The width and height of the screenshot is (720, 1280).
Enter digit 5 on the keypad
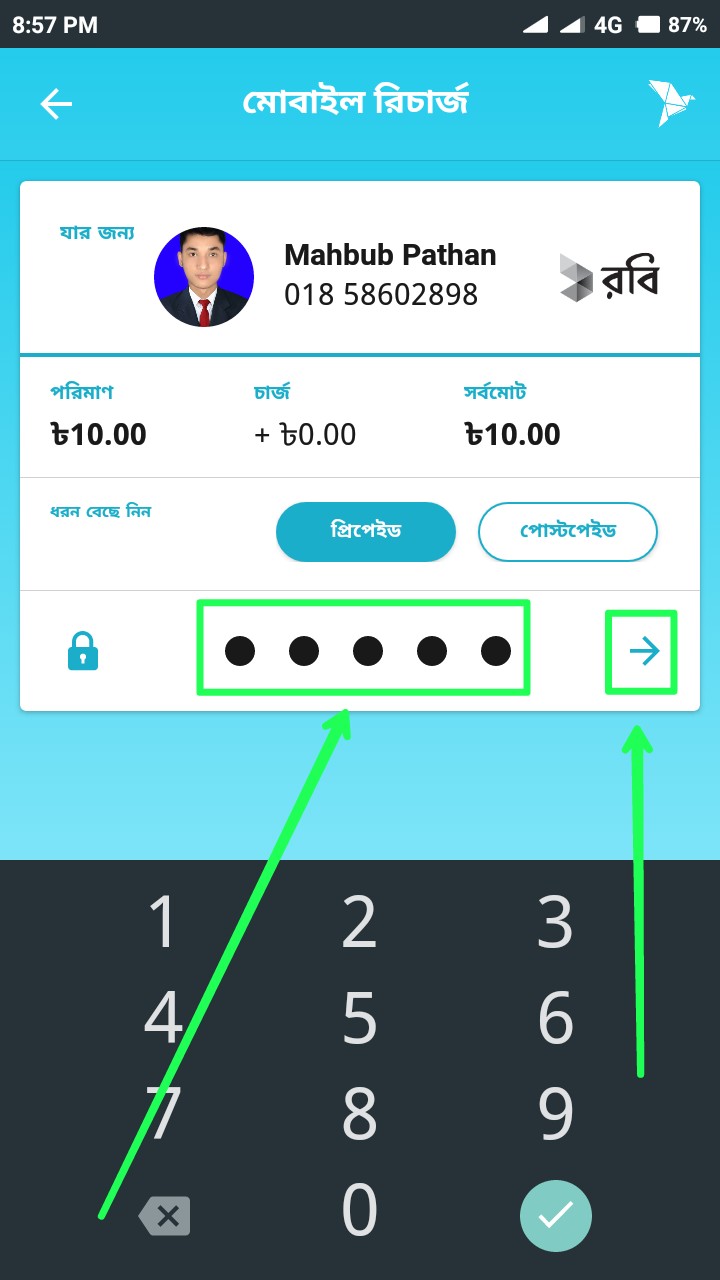360,1018
